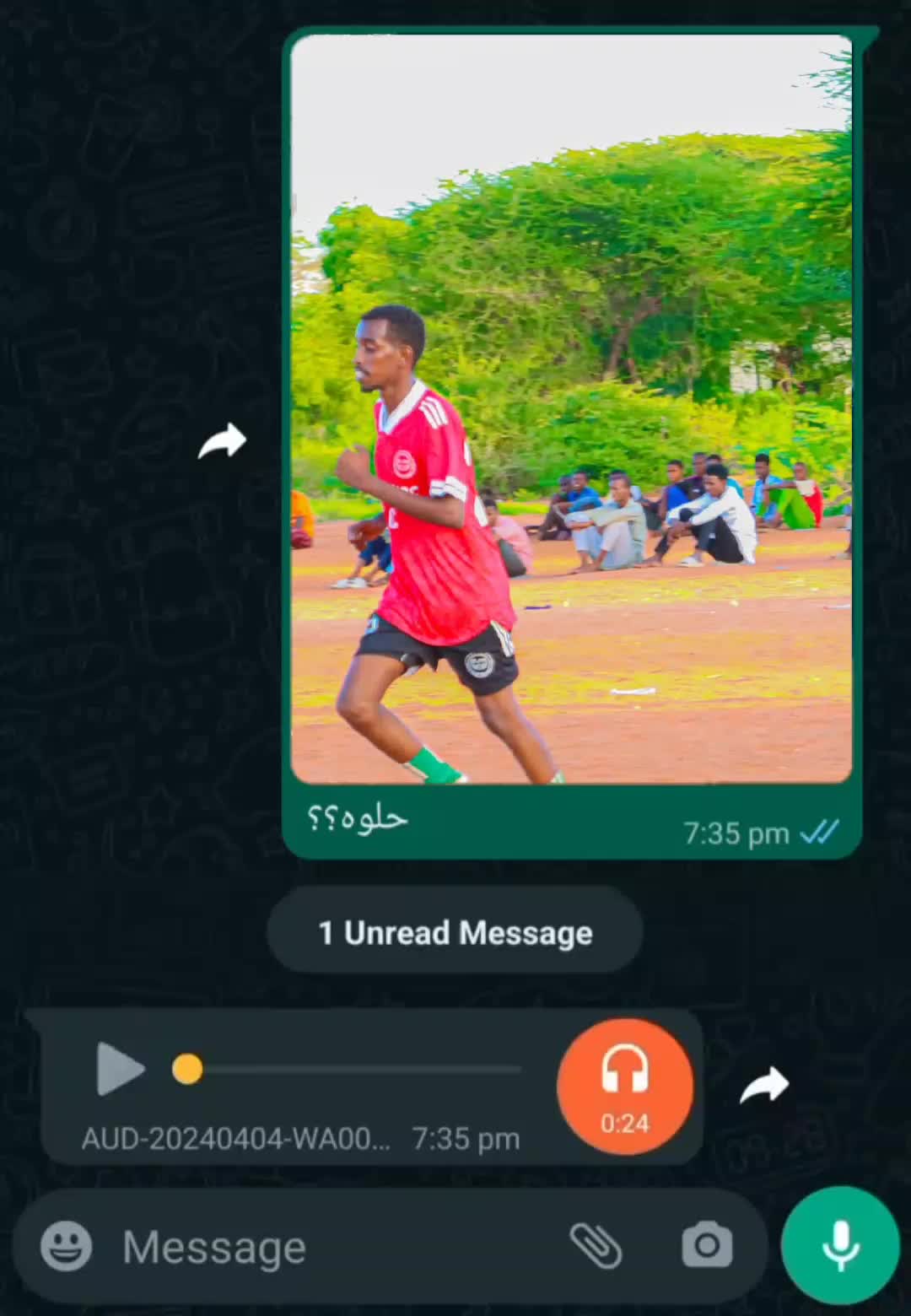Open the attachment paperclip menu

596,1246
